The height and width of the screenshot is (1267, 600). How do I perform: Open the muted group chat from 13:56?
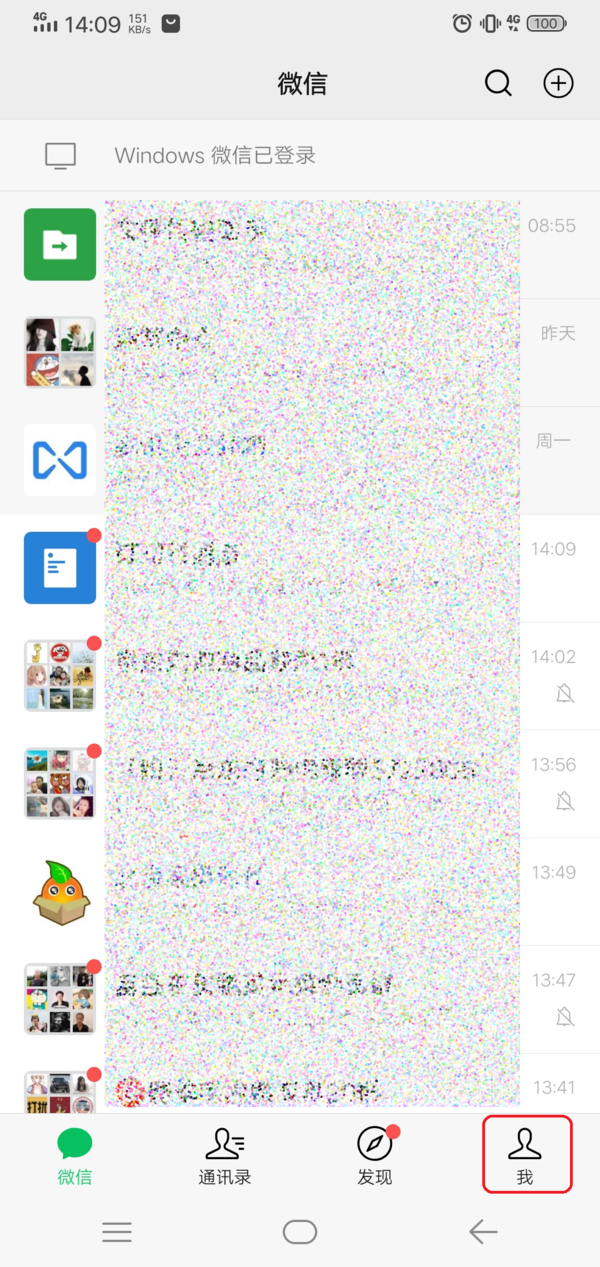click(x=300, y=784)
